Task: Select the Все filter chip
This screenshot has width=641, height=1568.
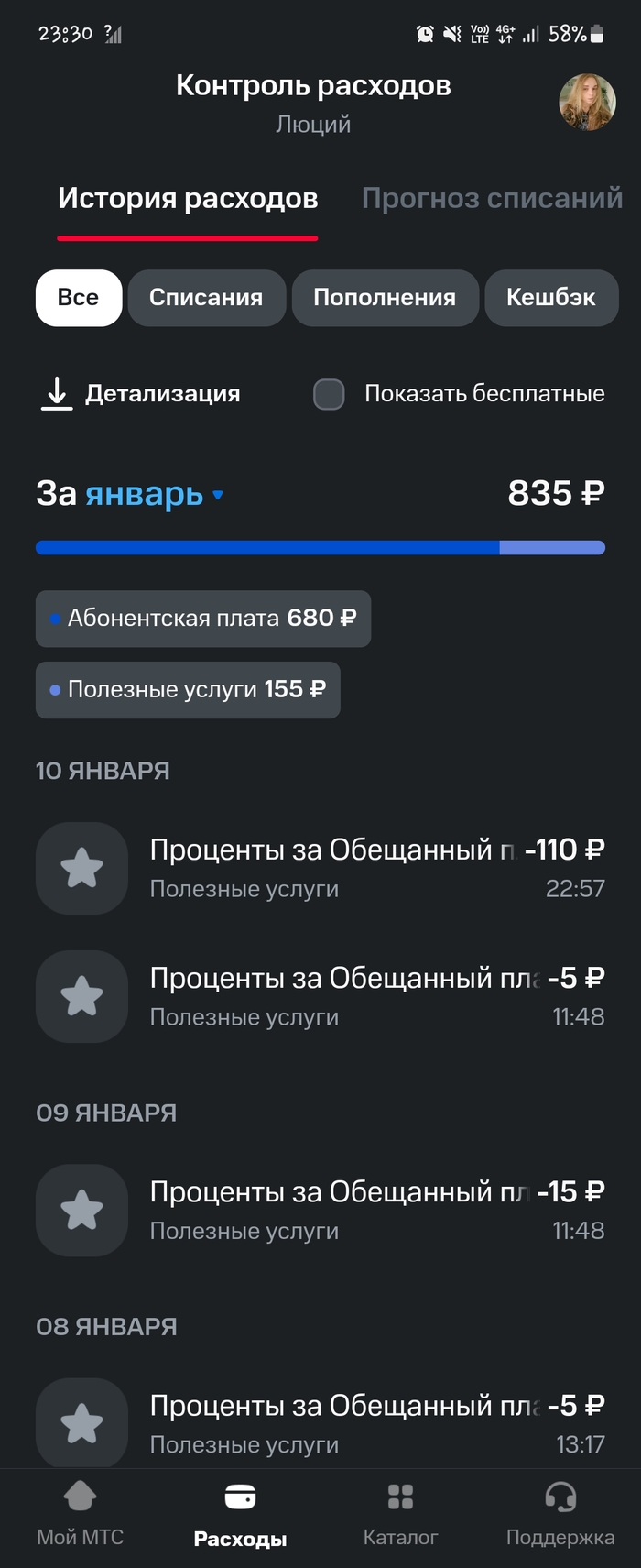Action: click(78, 298)
